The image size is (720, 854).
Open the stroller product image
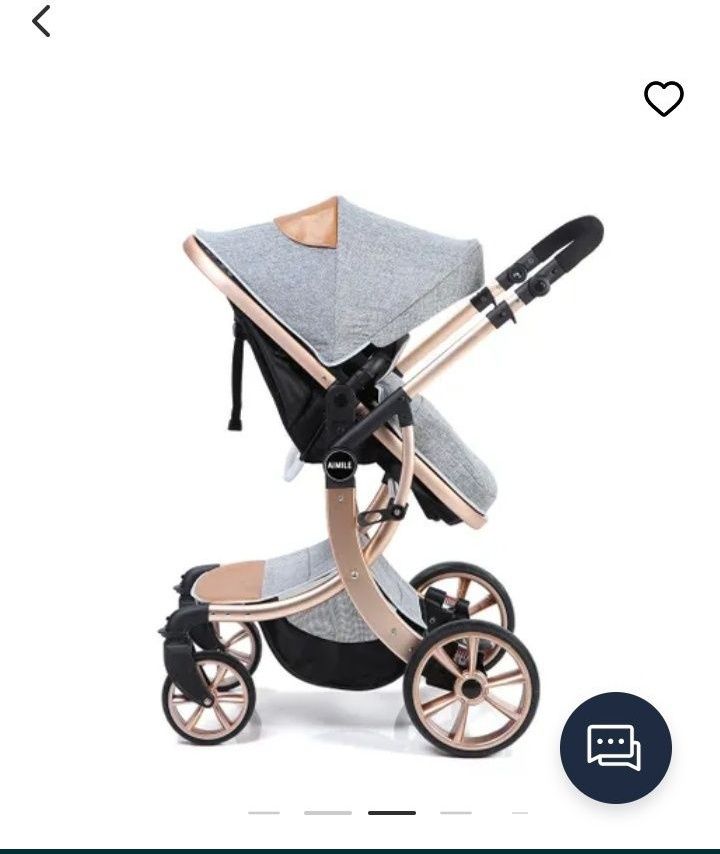pos(370,470)
